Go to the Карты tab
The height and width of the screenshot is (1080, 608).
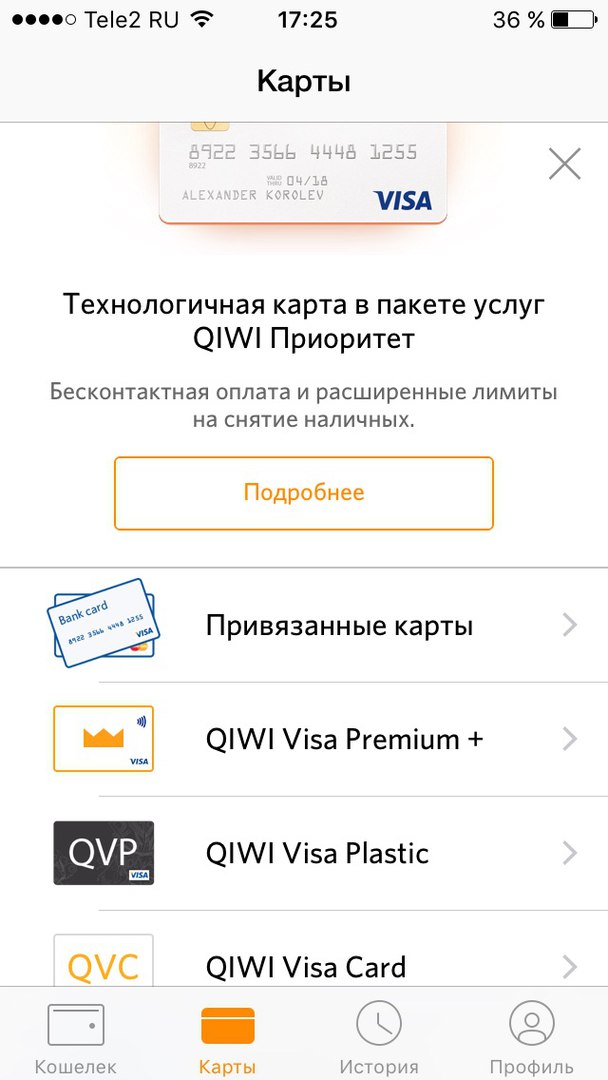coord(228,1036)
